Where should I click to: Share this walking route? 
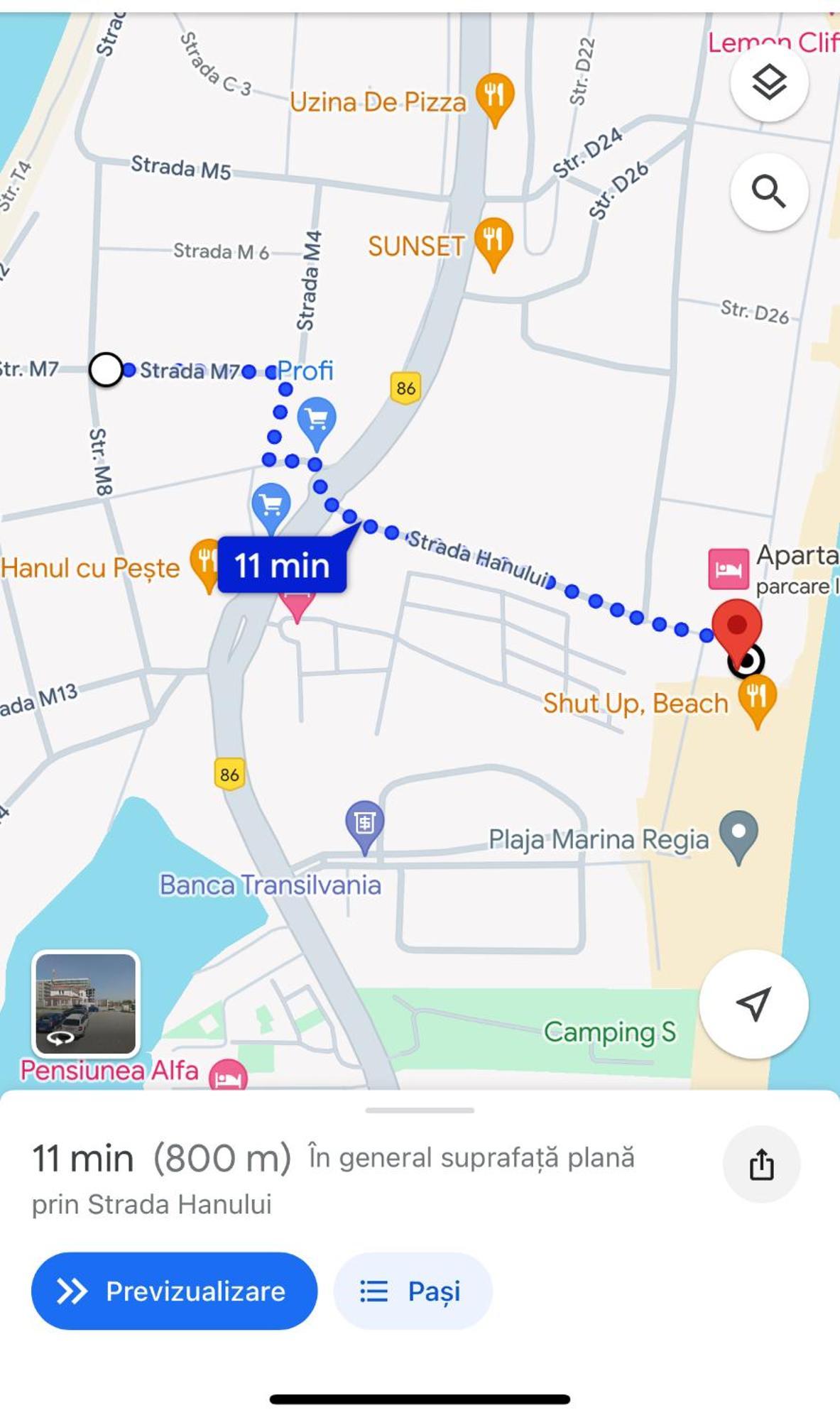coord(761,1164)
